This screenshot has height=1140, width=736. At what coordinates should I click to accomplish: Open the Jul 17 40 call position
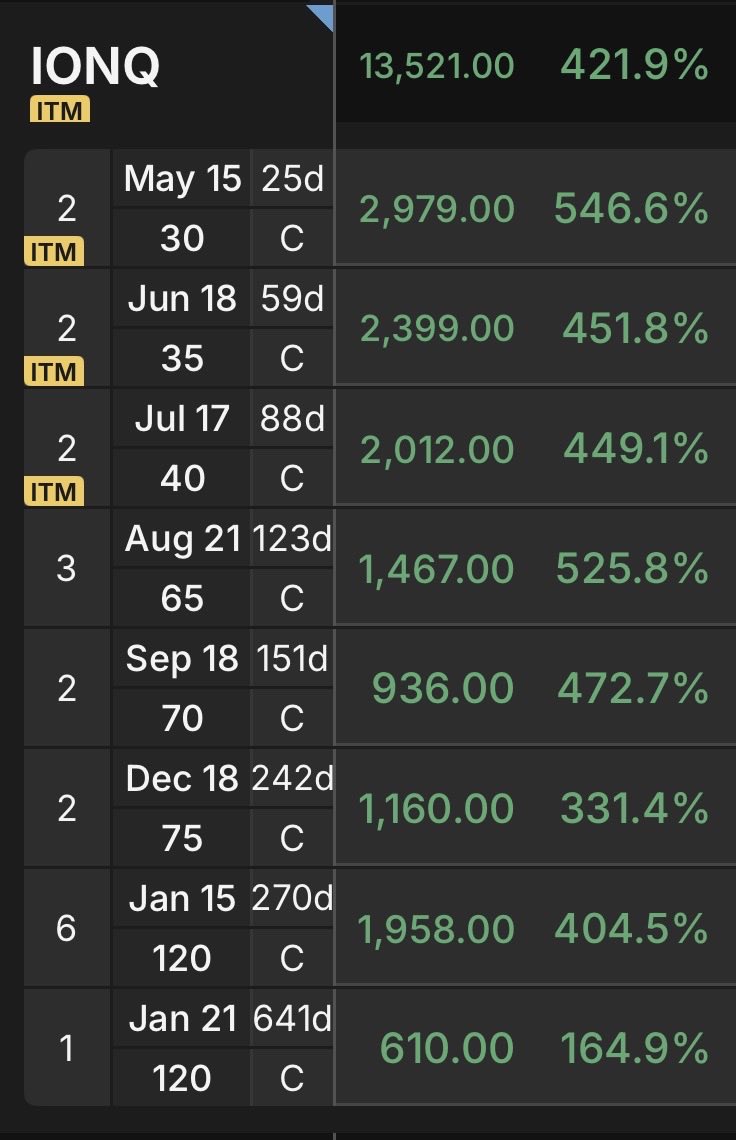pos(380,448)
